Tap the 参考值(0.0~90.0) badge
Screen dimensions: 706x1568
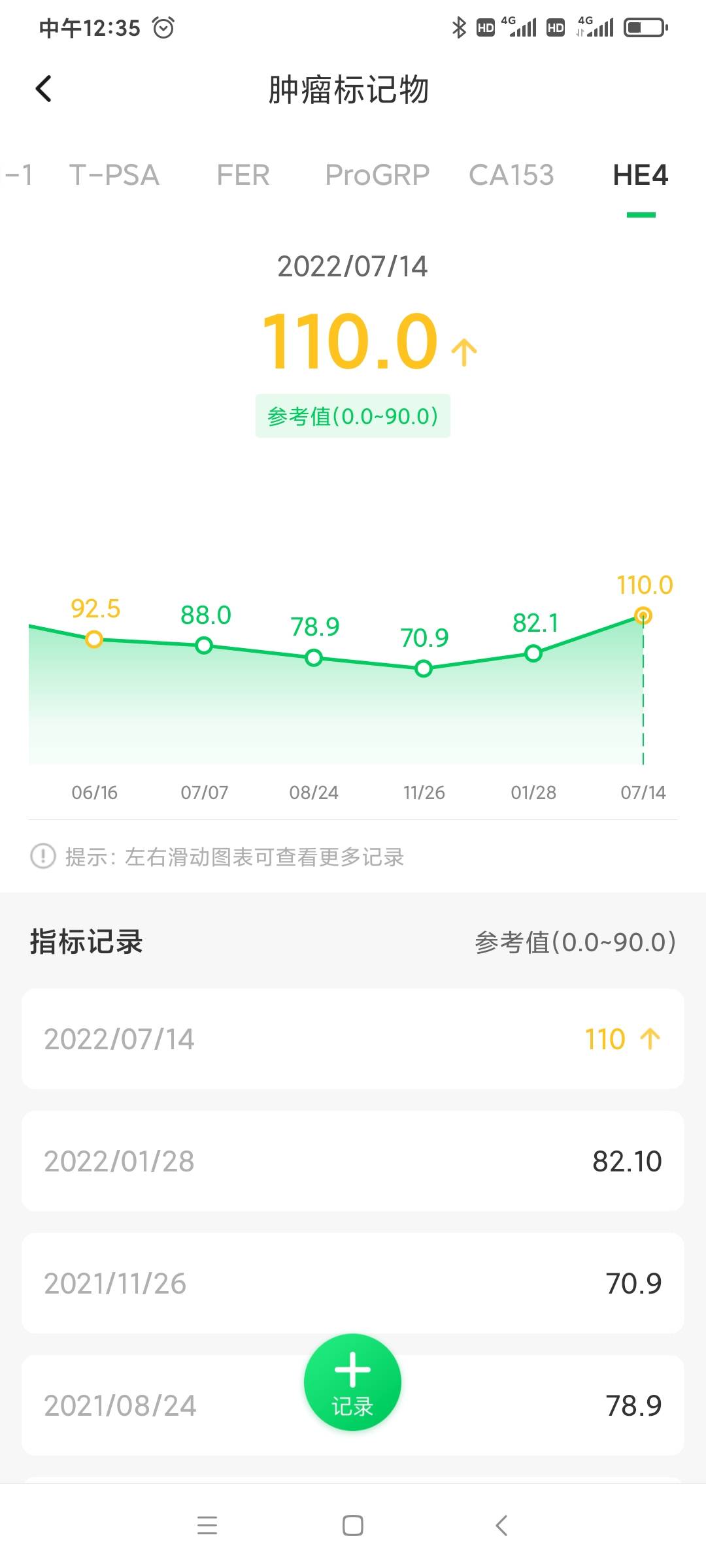[352, 416]
